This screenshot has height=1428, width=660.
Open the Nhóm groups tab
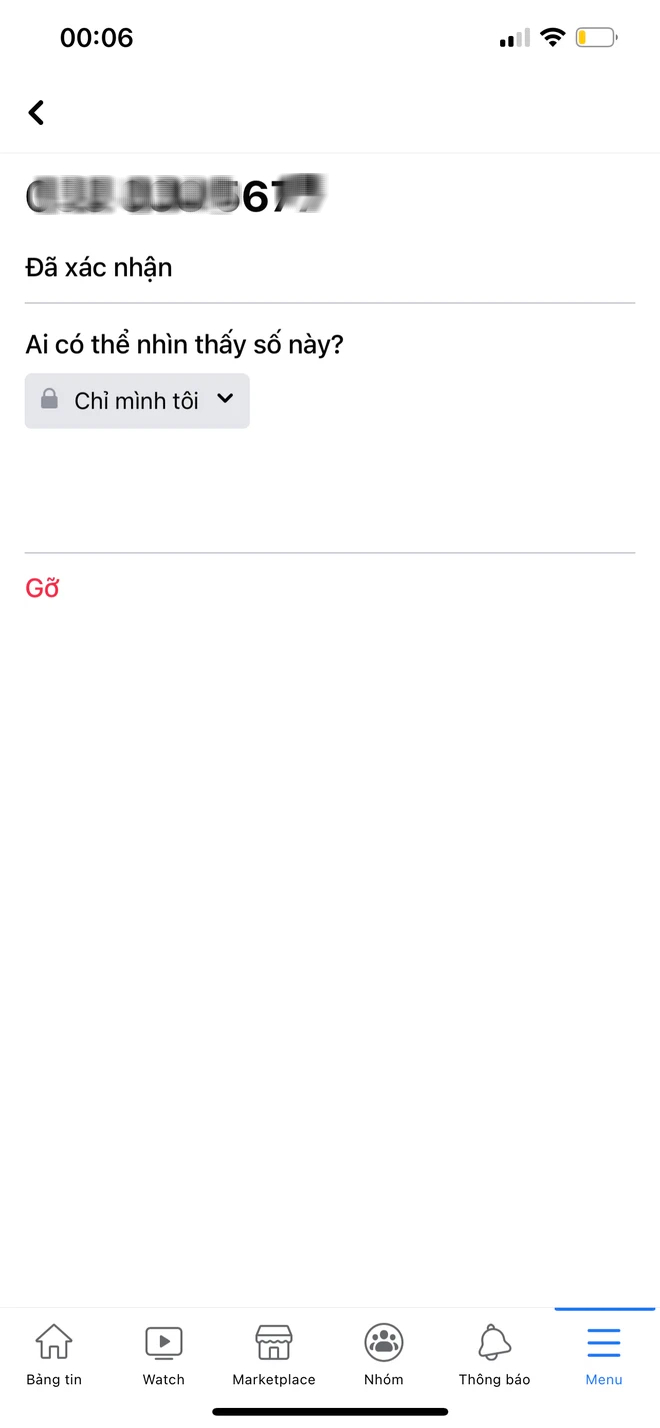coord(384,1354)
